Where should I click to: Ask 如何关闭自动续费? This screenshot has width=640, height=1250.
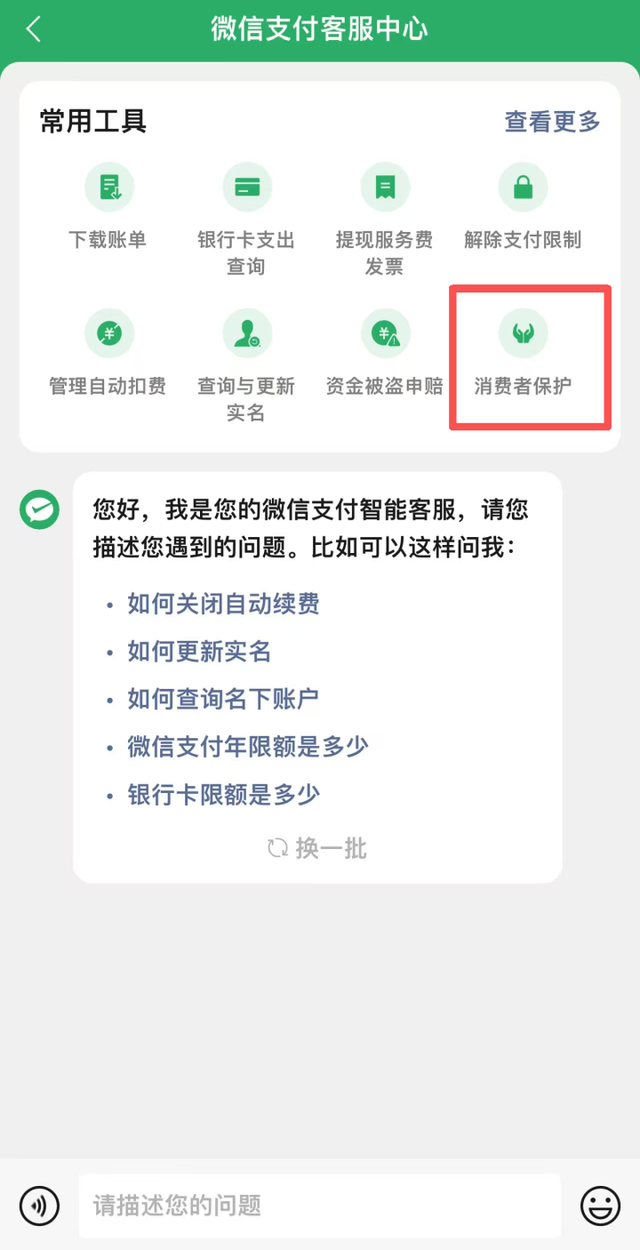[223, 604]
